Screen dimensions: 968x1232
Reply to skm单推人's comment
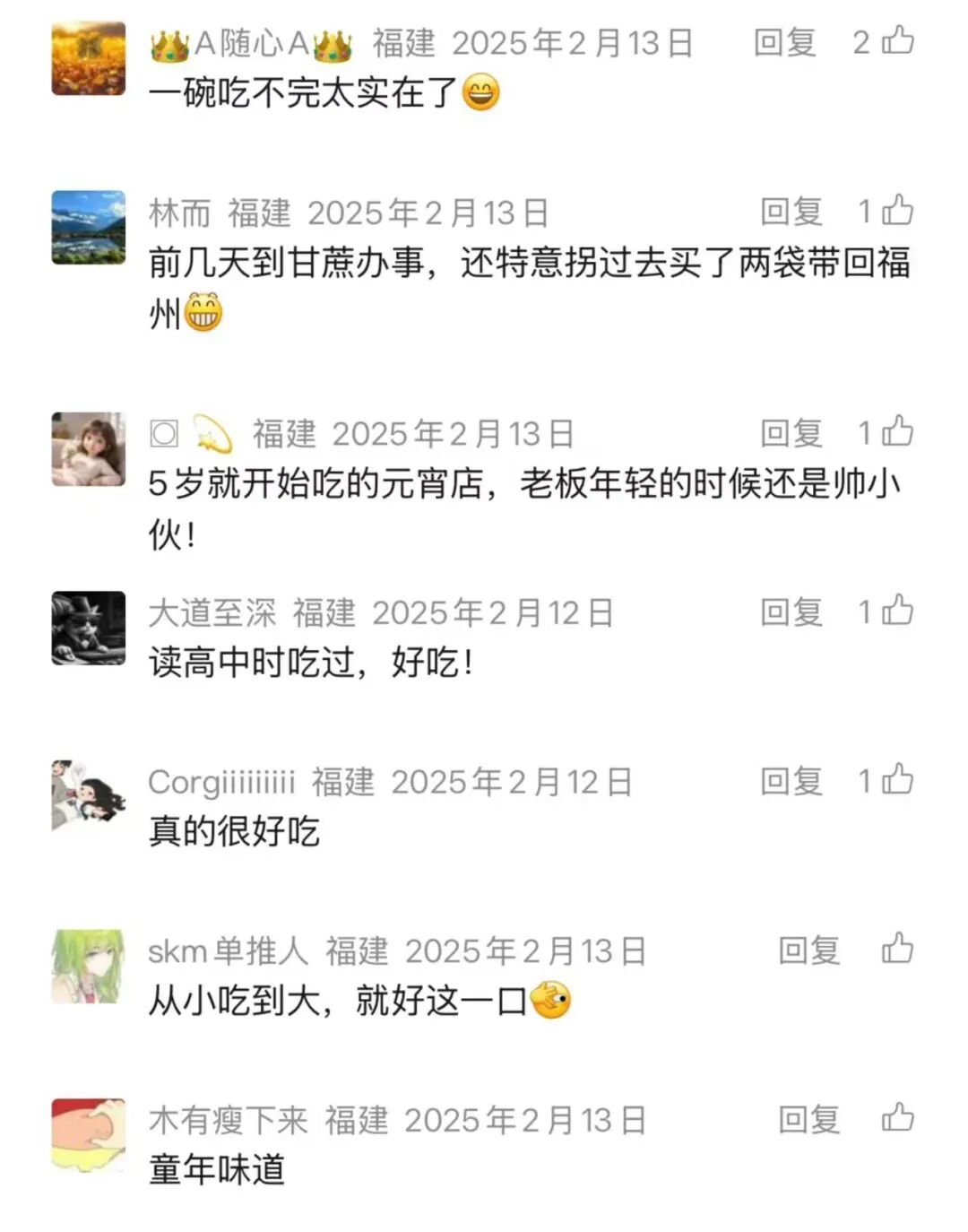coord(808,950)
